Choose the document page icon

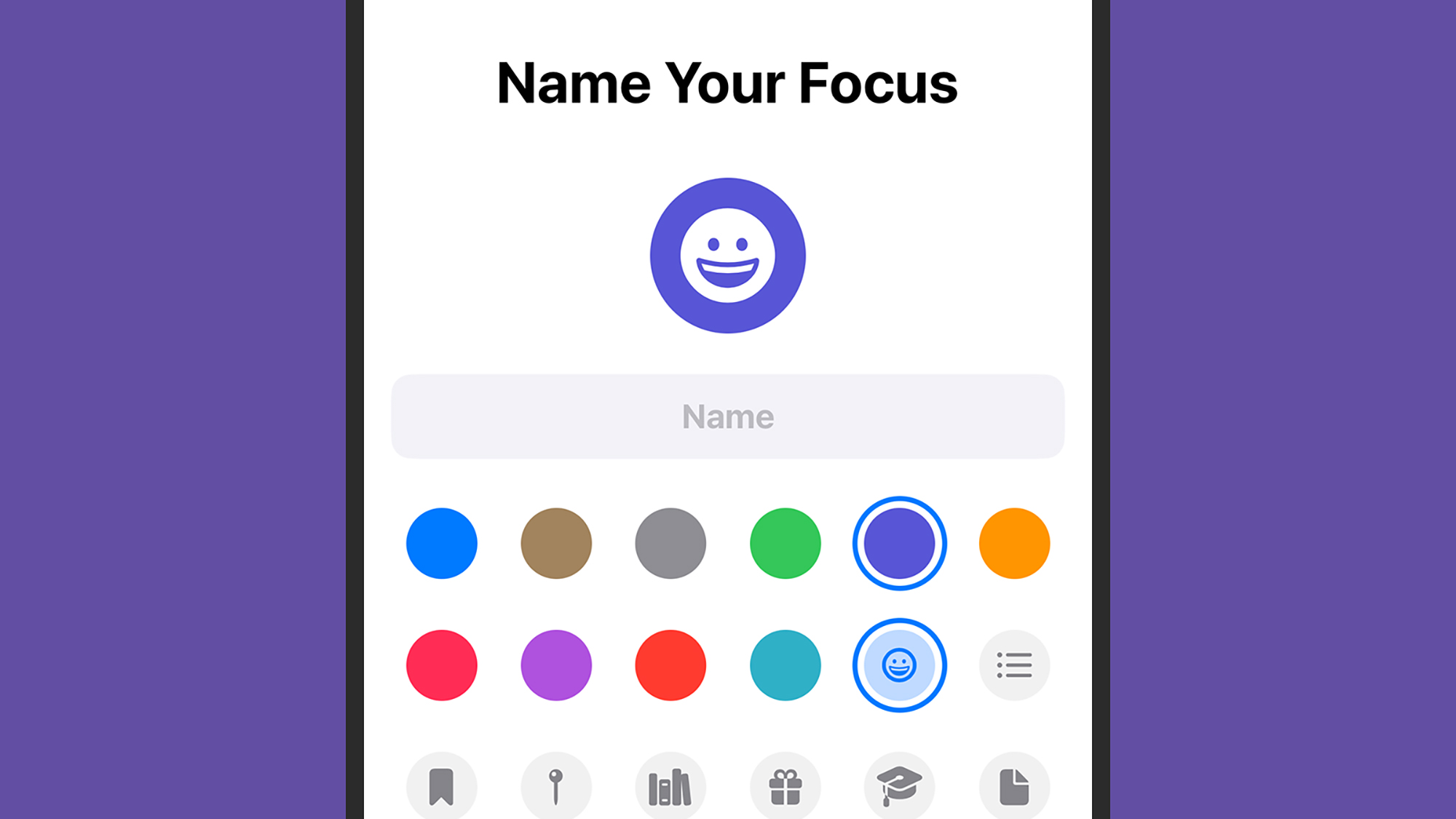[x=1014, y=786]
